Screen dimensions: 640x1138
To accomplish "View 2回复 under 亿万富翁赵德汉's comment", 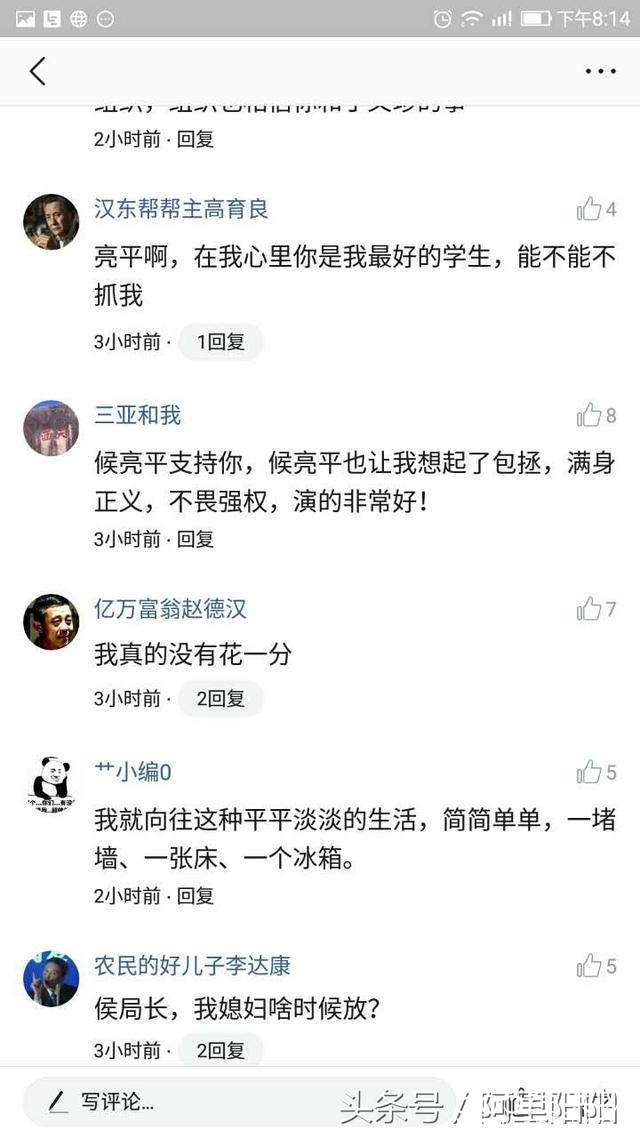I will tap(220, 699).
